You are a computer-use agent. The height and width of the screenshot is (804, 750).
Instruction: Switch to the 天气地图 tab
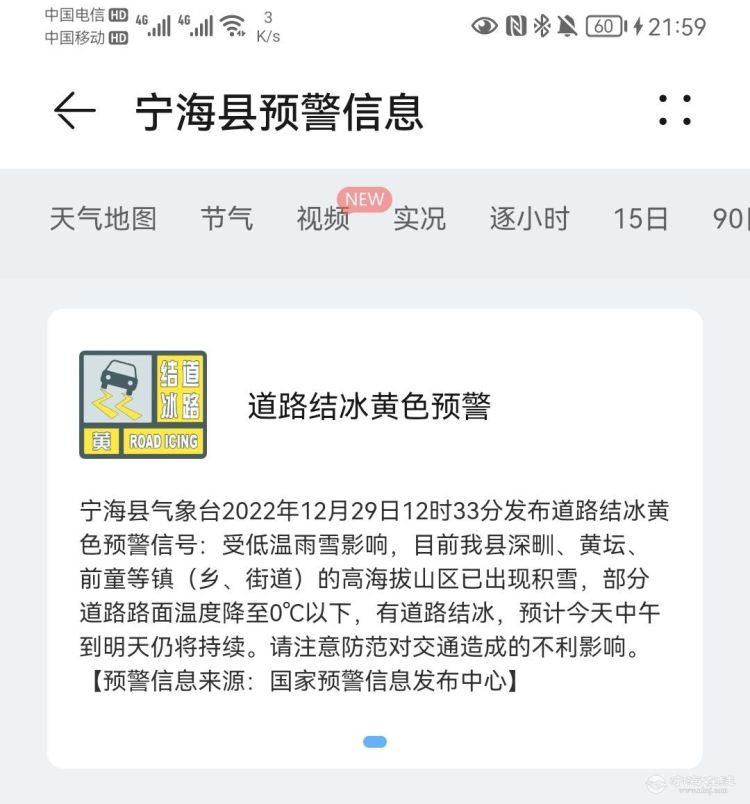[103, 219]
